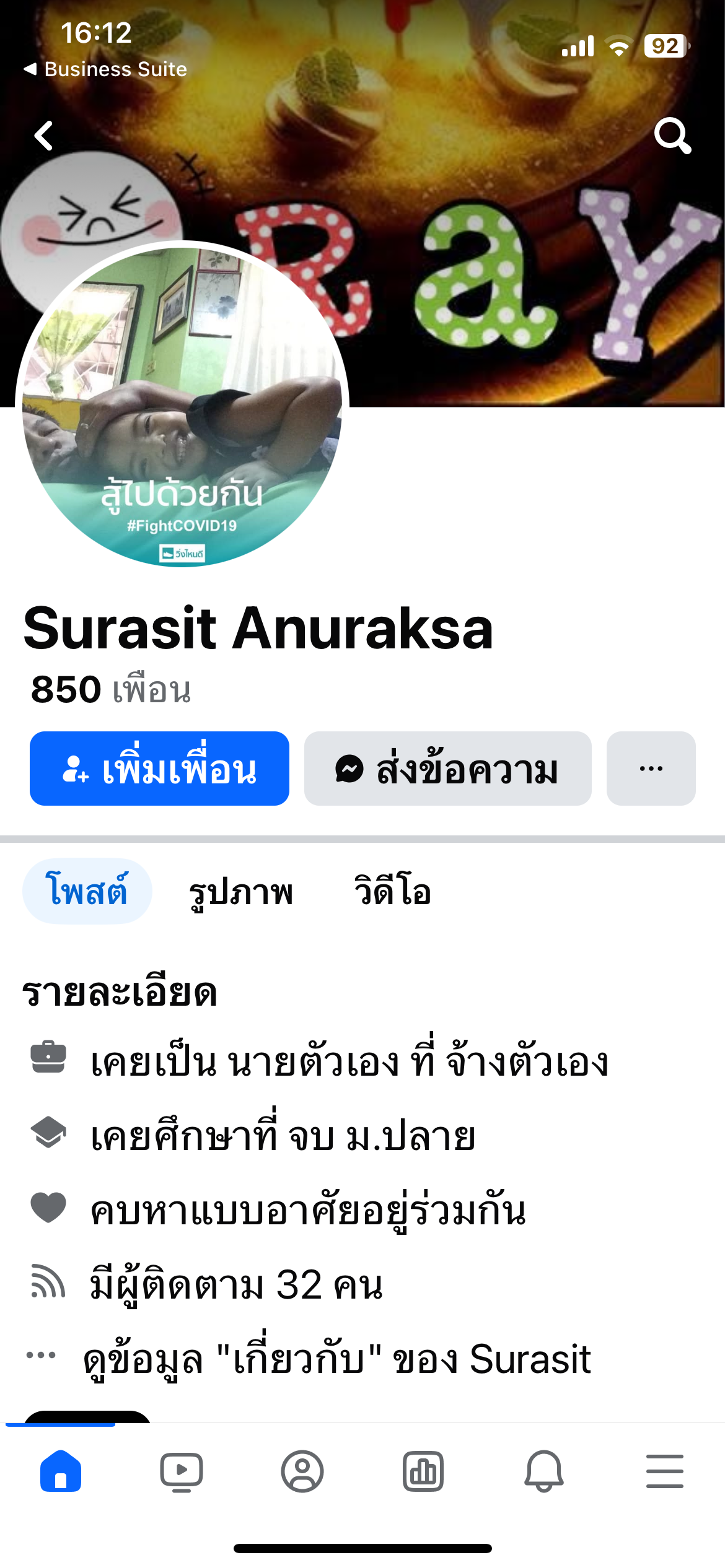
Task: Return to Business Suite app
Action: pos(105,69)
